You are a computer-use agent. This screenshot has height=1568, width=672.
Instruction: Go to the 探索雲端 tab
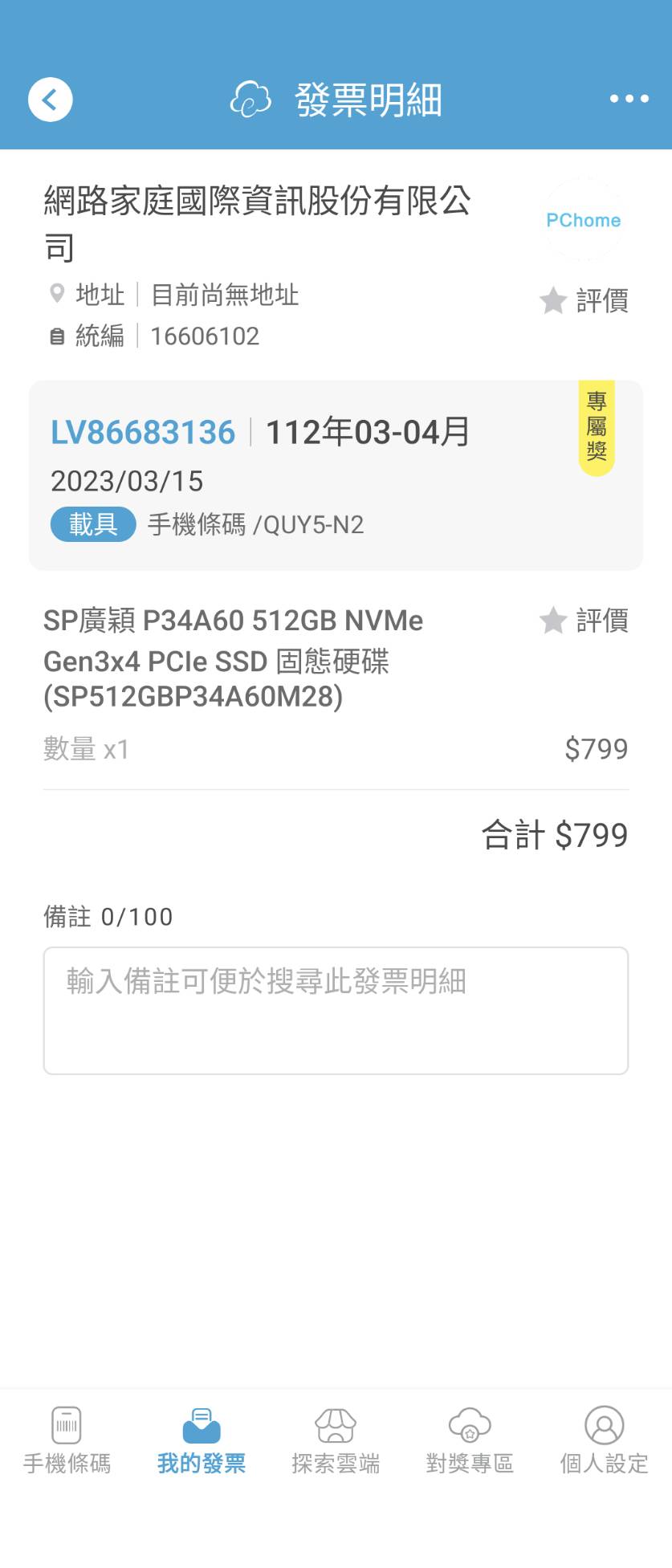(336, 1440)
